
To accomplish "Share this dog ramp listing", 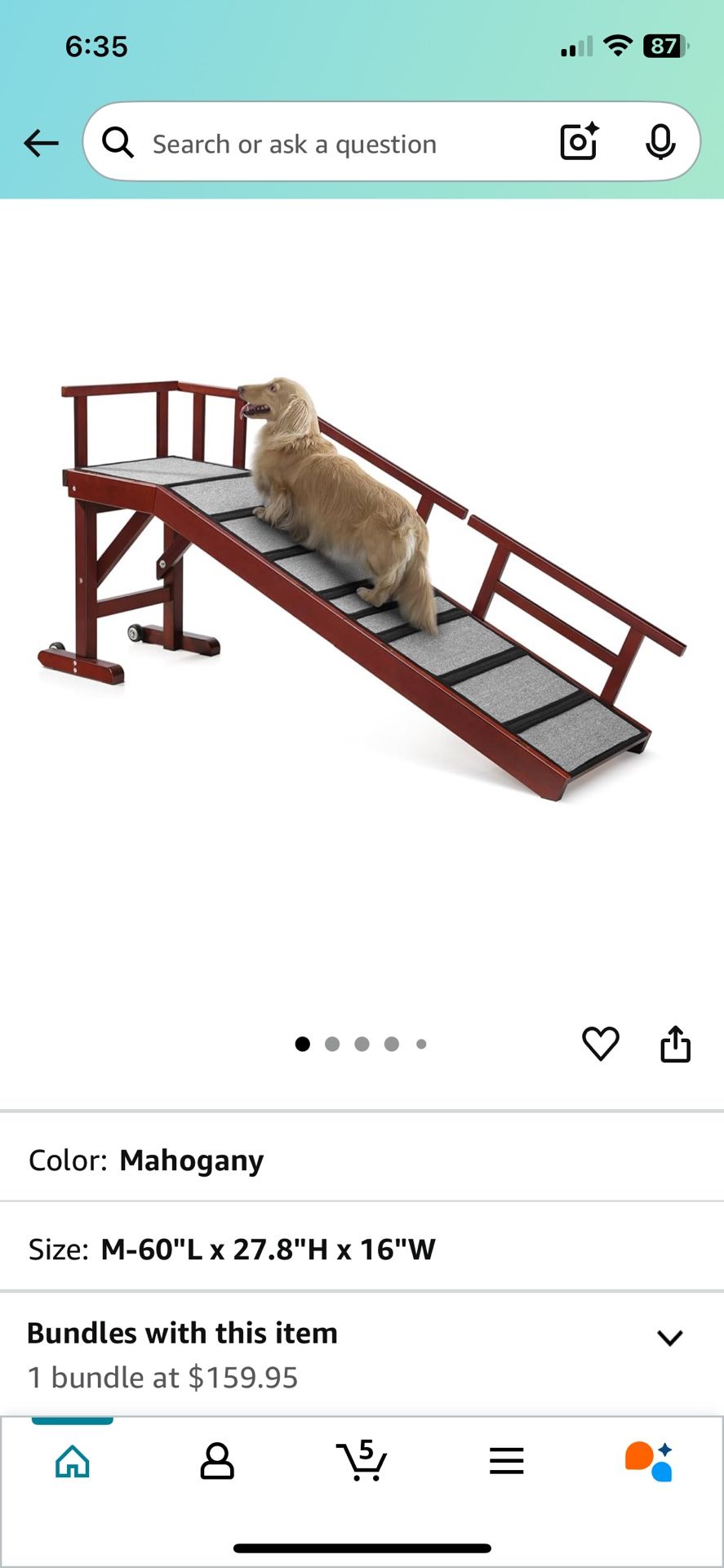I will click(x=675, y=1043).
